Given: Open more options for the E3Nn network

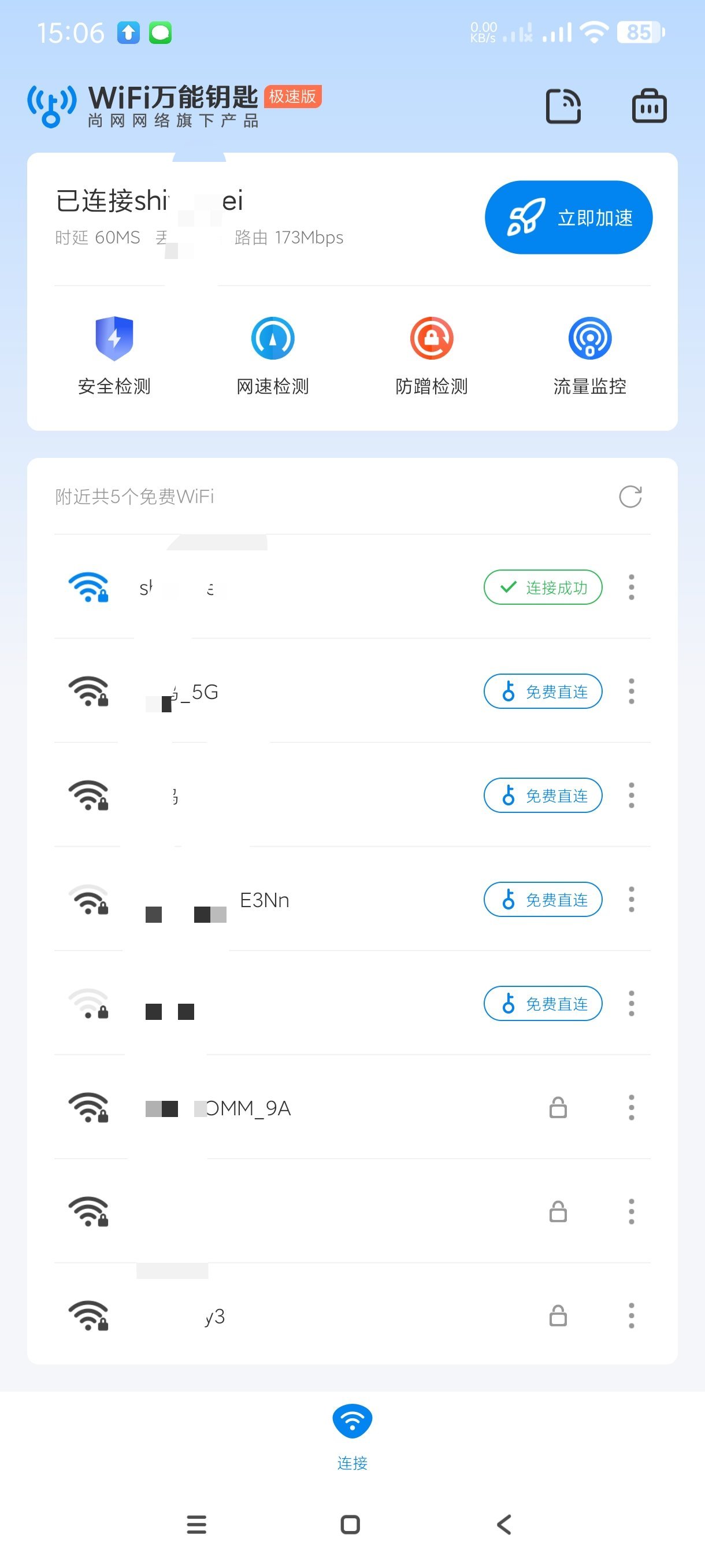Looking at the screenshot, I should 632,900.
